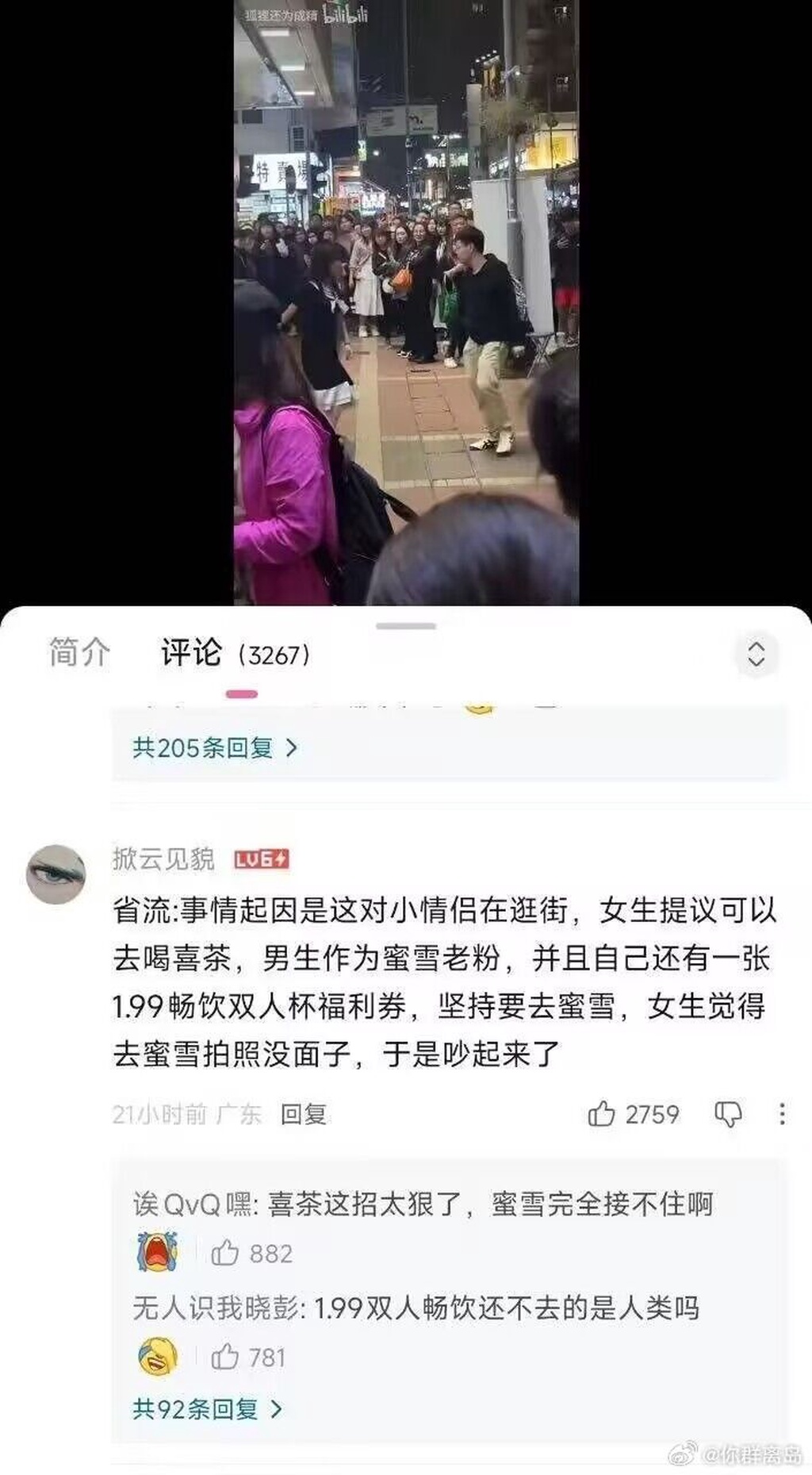
Task: Switch to the 简介 tab
Action: [x=79, y=652]
